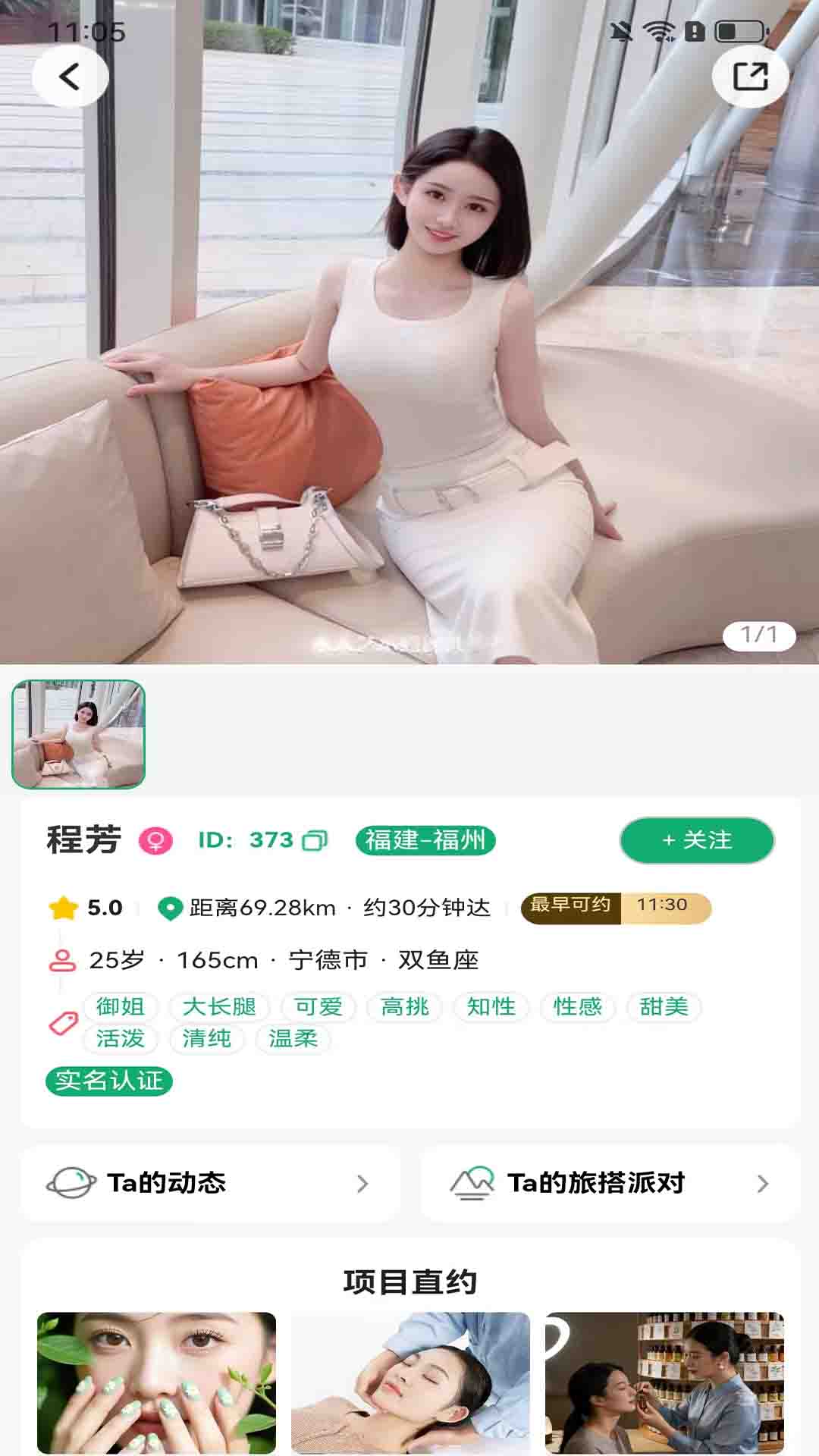The image size is (819, 1456).
Task: Select the 御姐 tag
Action: pos(121,1007)
